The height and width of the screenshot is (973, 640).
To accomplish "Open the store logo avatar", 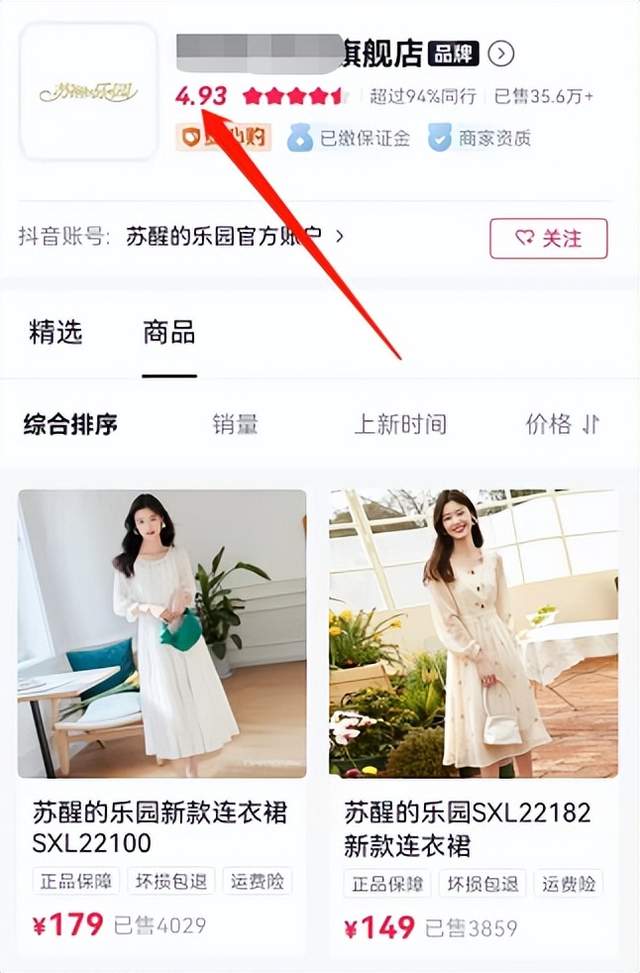I will [x=89, y=92].
